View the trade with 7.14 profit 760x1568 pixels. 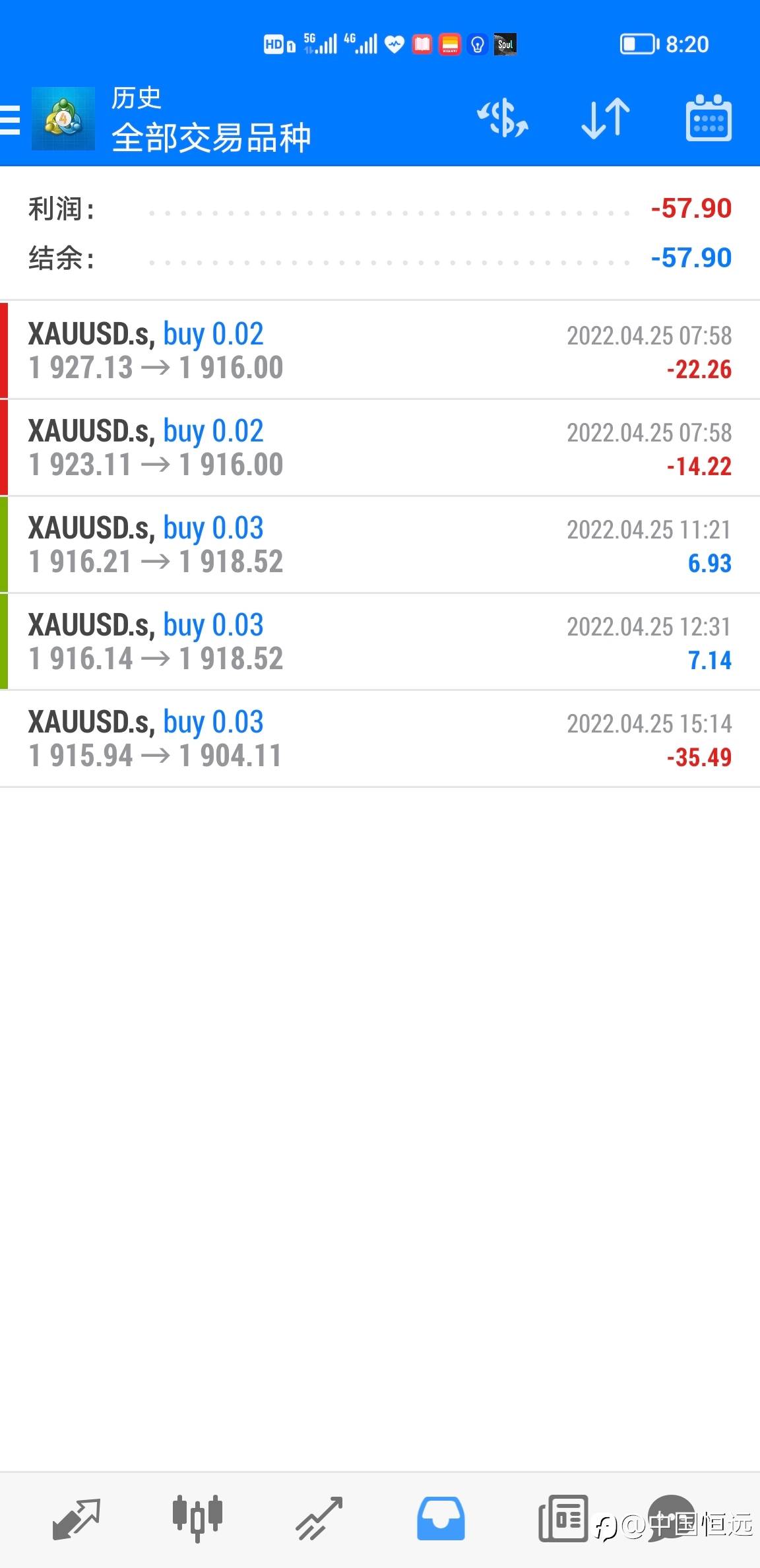pos(380,641)
